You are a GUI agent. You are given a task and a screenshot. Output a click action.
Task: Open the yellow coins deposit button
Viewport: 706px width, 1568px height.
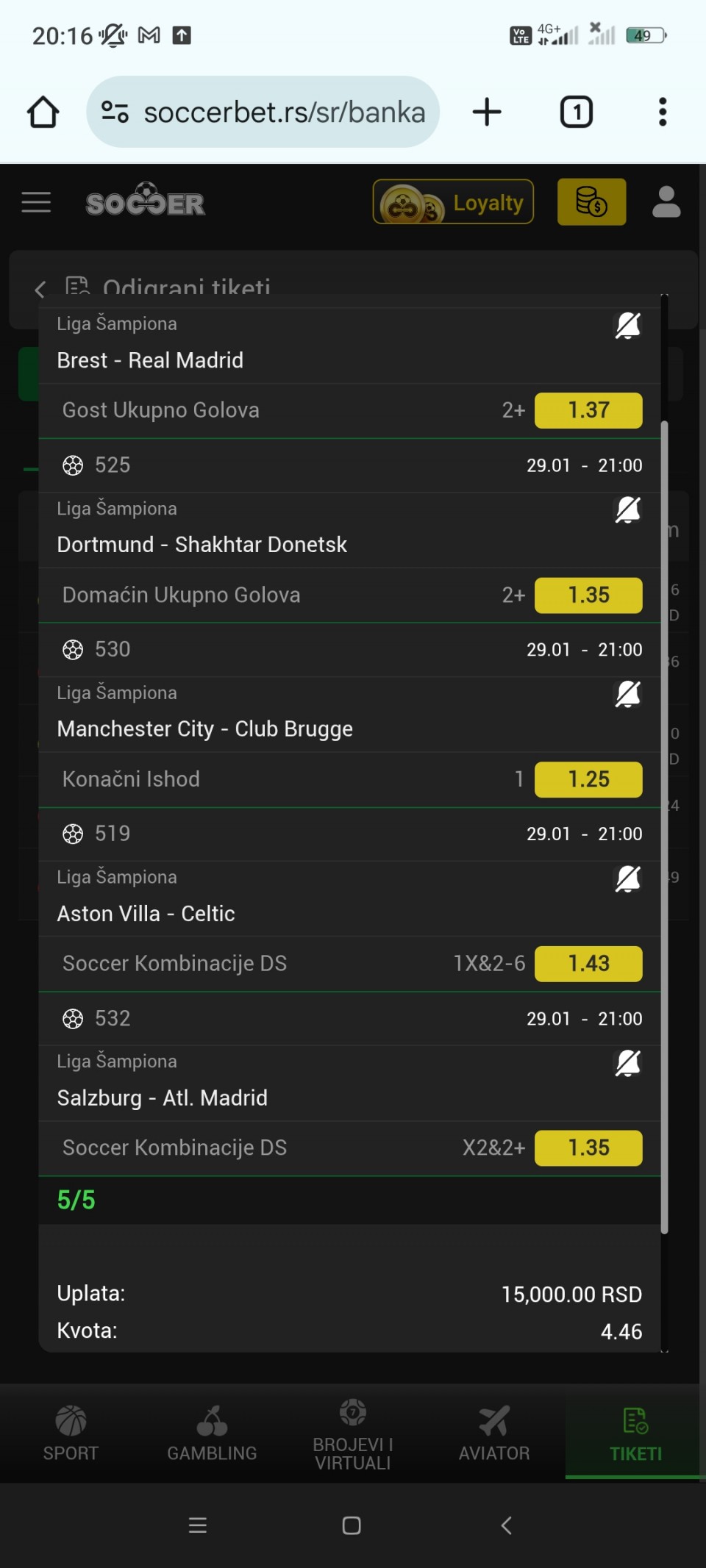(x=592, y=202)
